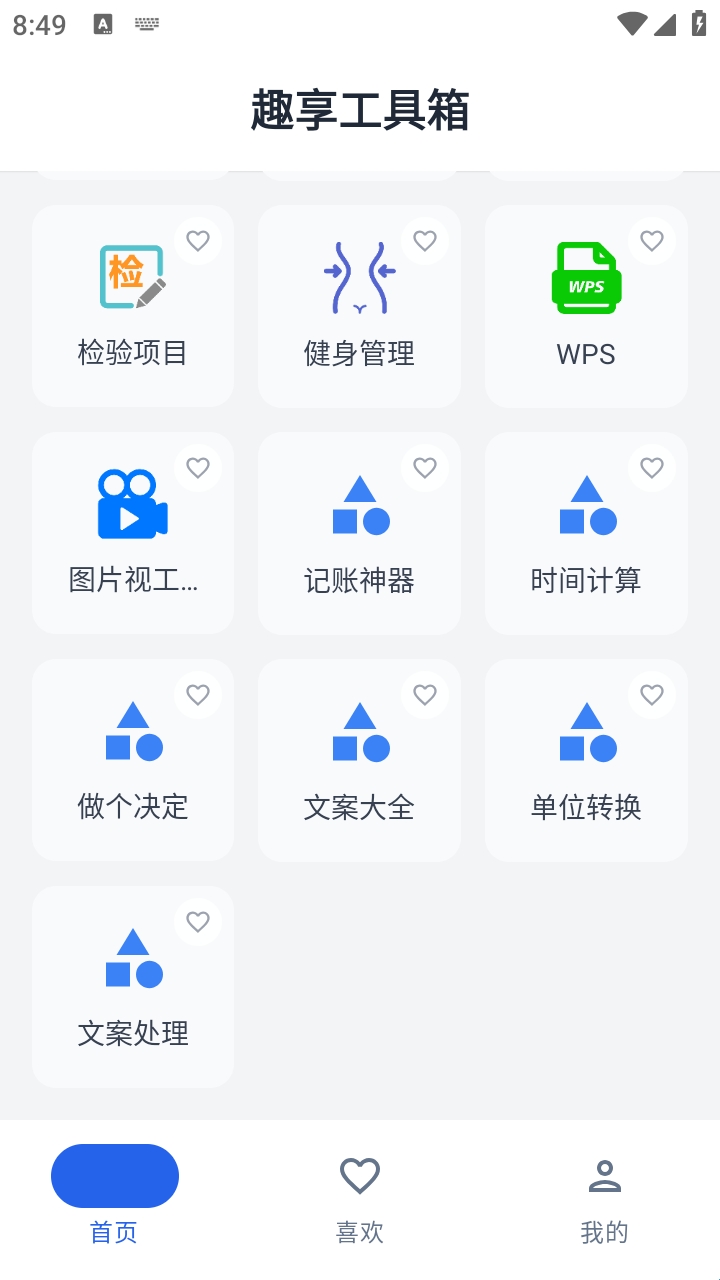The width and height of the screenshot is (720, 1280).
Task: Like the 文案大全 tool
Action: (x=425, y=695)
